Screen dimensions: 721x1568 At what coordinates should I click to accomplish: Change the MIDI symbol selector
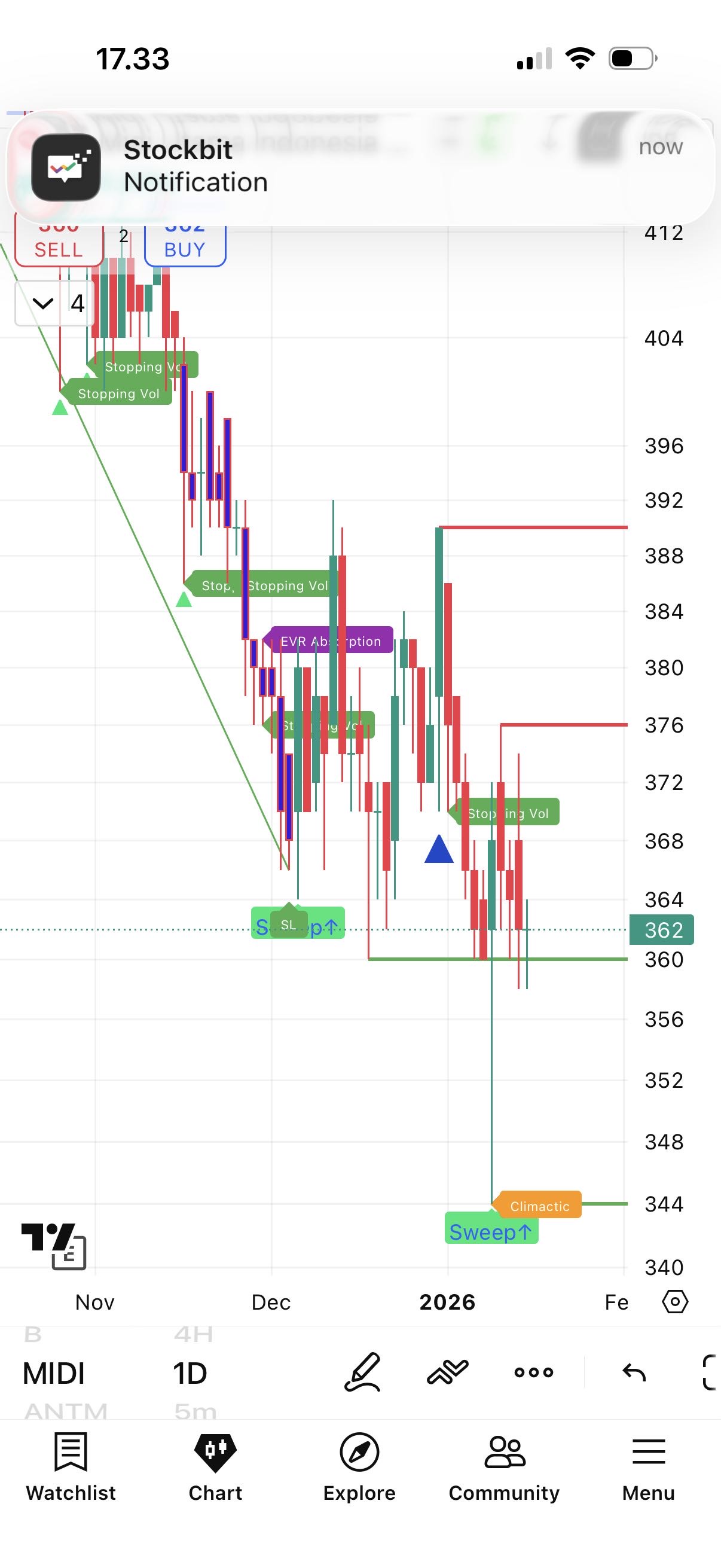point(54,1373)
